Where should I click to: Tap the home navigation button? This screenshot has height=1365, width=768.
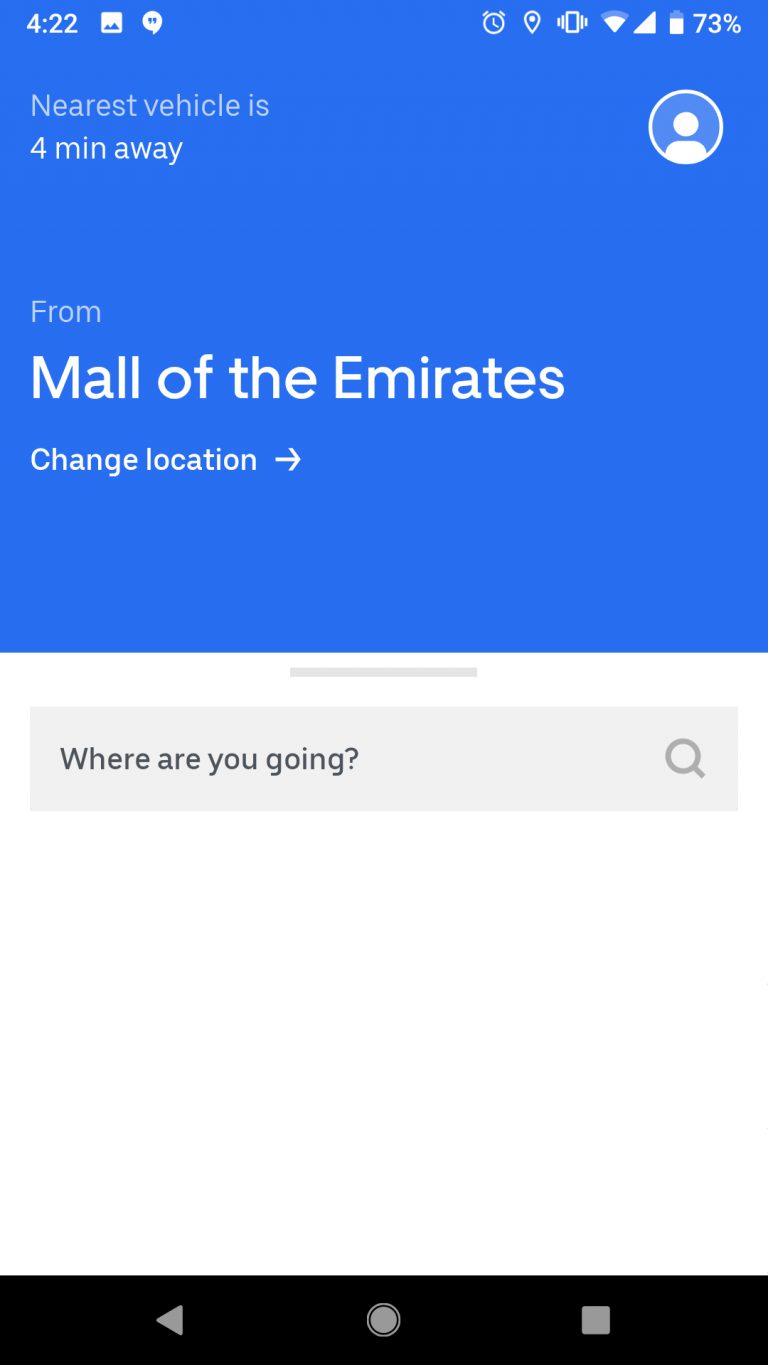[x=383, y=1319]
